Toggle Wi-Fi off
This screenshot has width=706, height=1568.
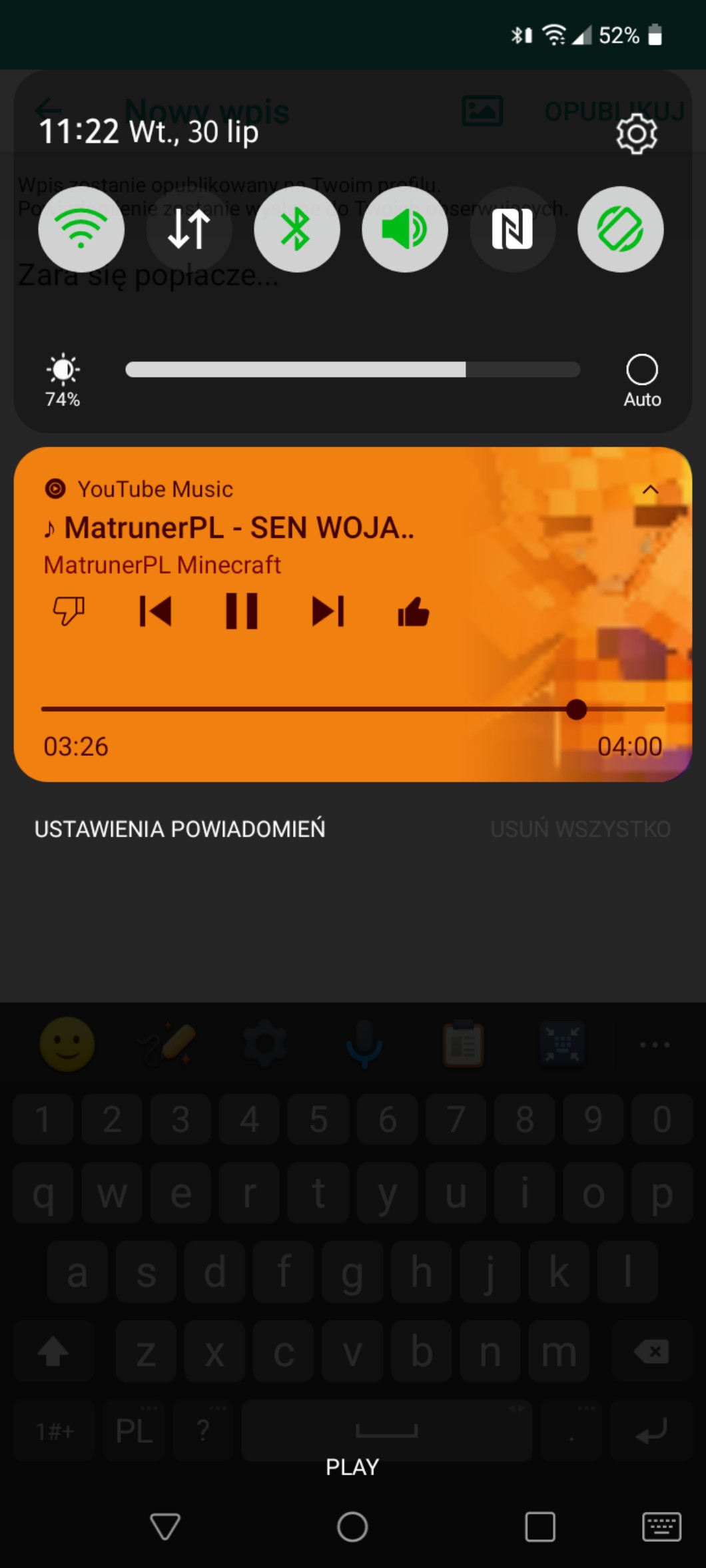coord(81,229)
